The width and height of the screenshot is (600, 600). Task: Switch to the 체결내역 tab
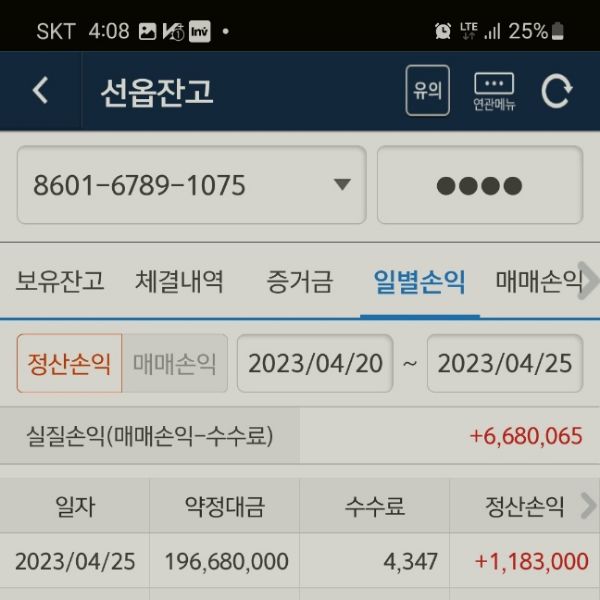pos(179,281)
